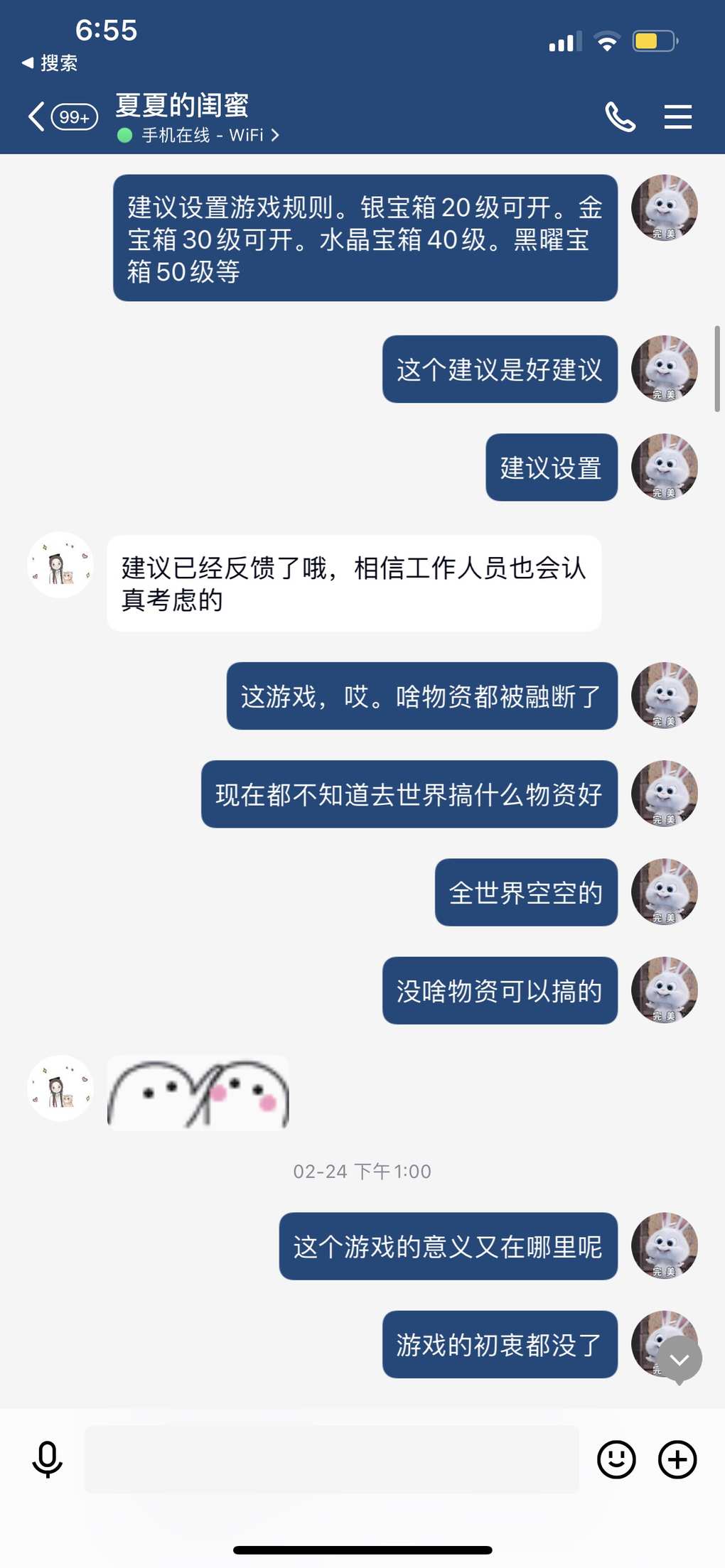Screen dimensions: 725x1568
Task: Open the plus attachments panel
Action: tap(677, 1459)
